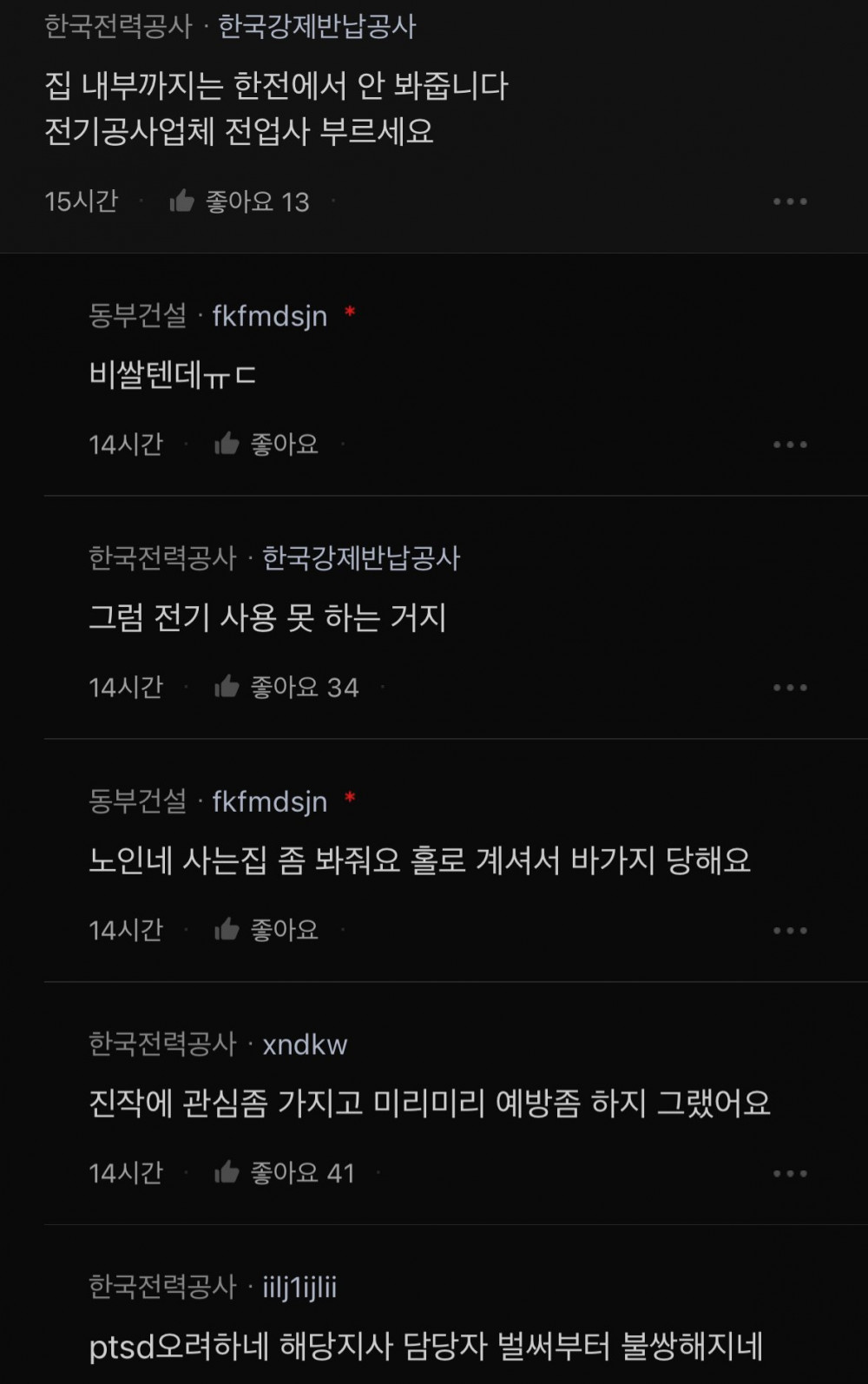Open overflow menu on '비쌀텐데ㅠㄷ' reply
868x1384 pixels.
[790, 445]
